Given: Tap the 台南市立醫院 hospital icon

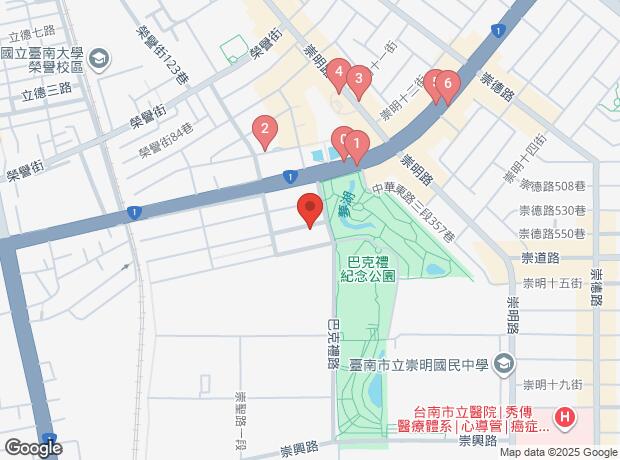Looking at the screenshot, I should (x=565, y=416).
